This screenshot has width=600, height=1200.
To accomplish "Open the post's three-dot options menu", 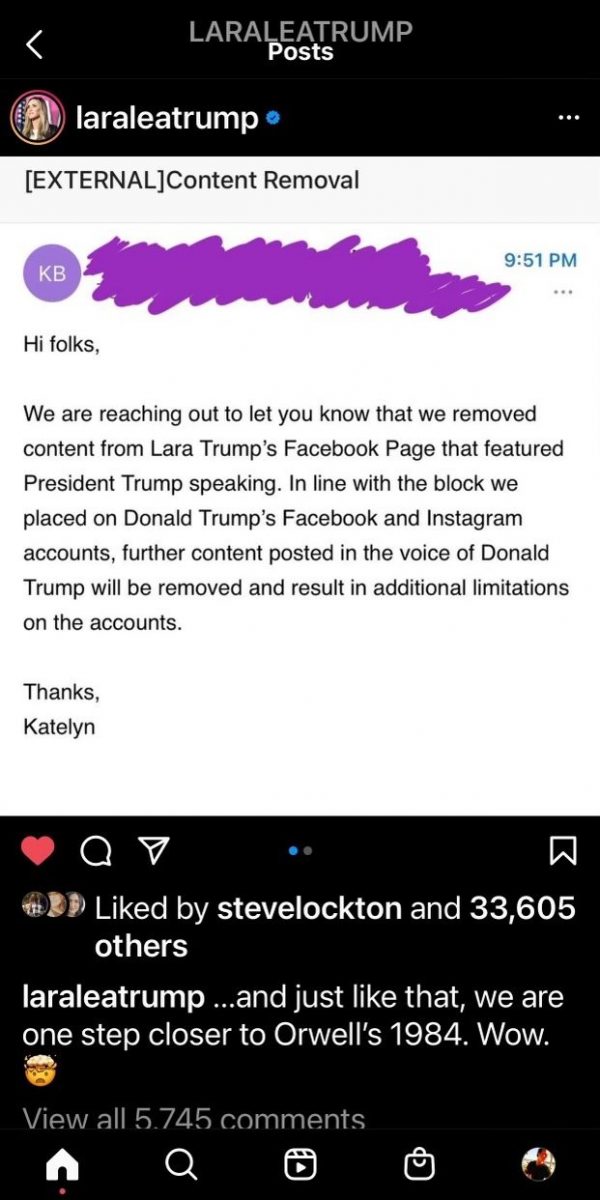I will pyautogui.click(x=567, y=118).
